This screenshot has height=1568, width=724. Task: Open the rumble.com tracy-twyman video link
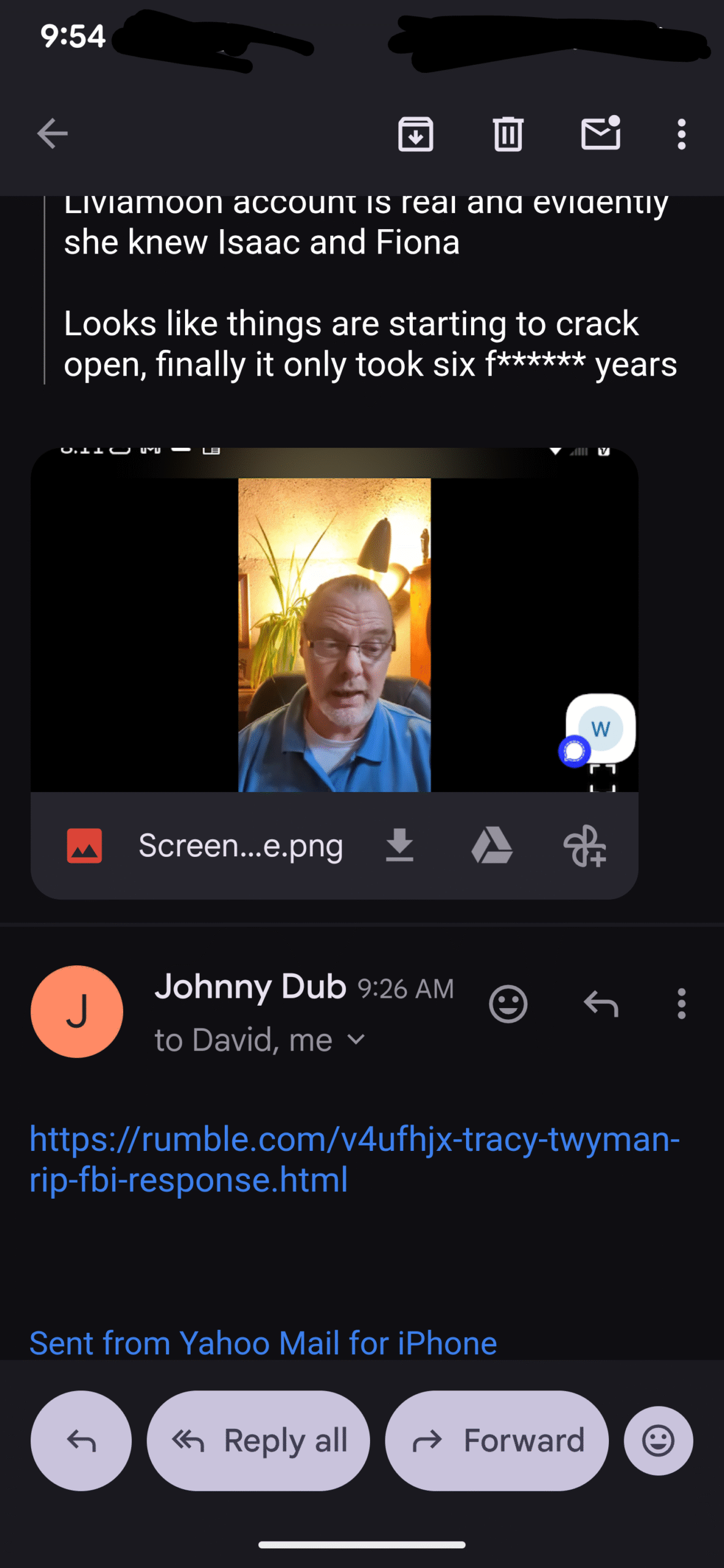pyautogui.click(x=354, y=1159)
